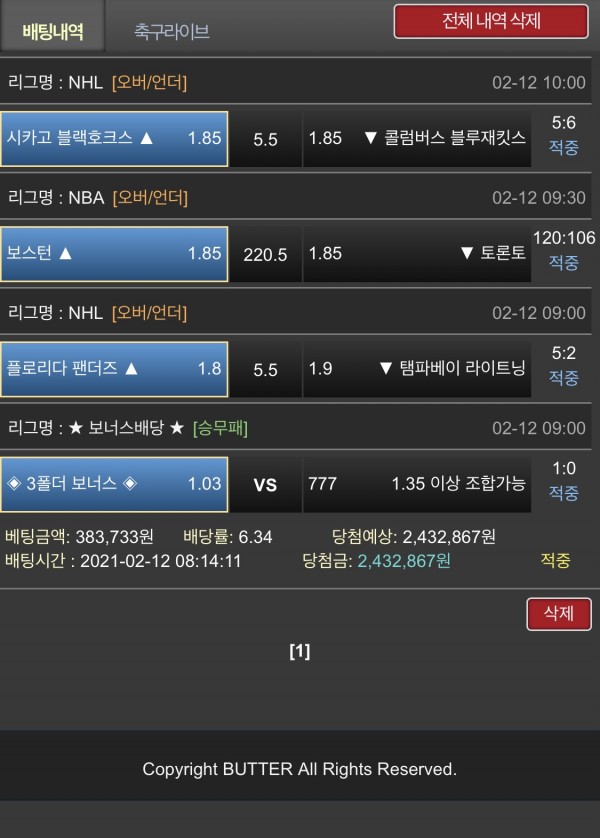
Task: Switch to the 축구라이브 tab
Action: [x=171, y=31]
